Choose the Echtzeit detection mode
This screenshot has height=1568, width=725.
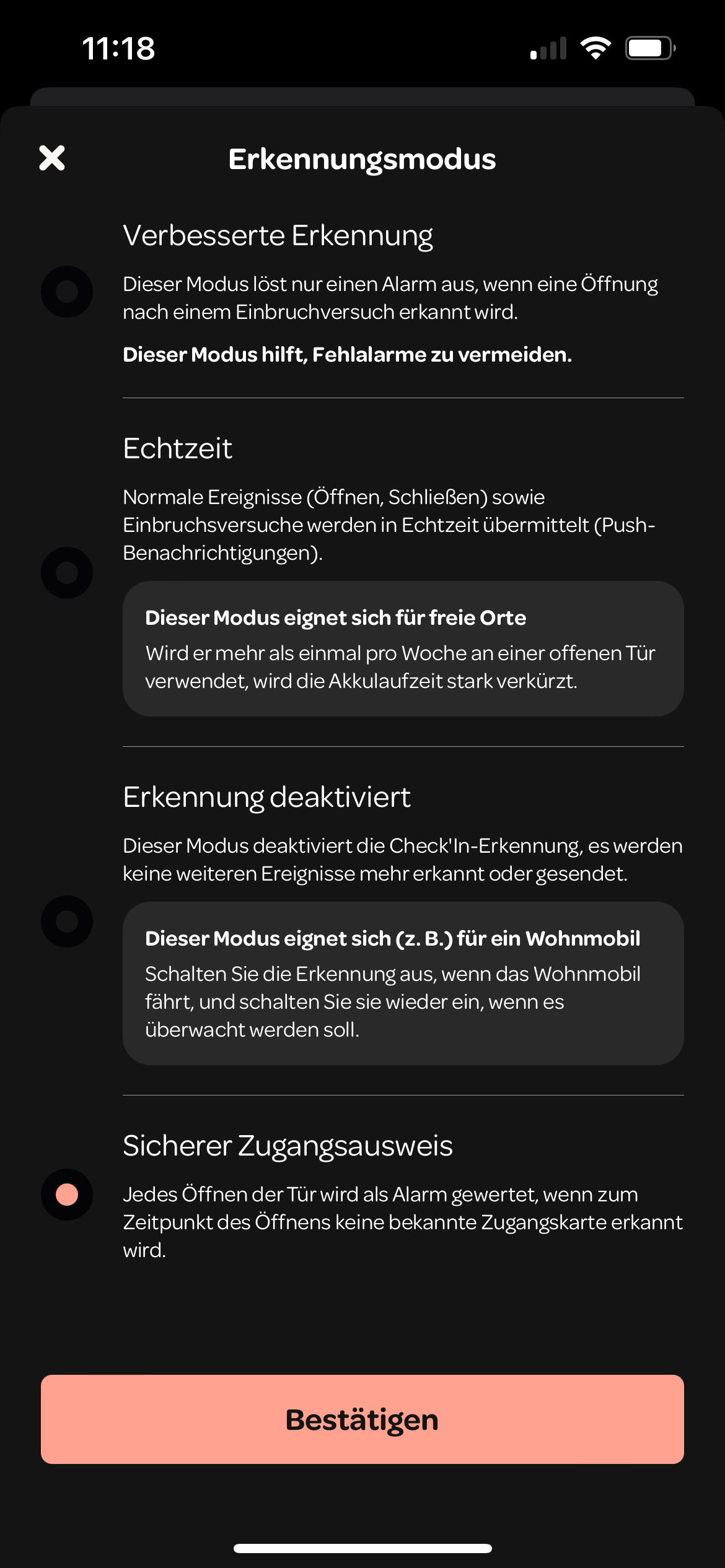pyautogui.click(x=67, y=573)
